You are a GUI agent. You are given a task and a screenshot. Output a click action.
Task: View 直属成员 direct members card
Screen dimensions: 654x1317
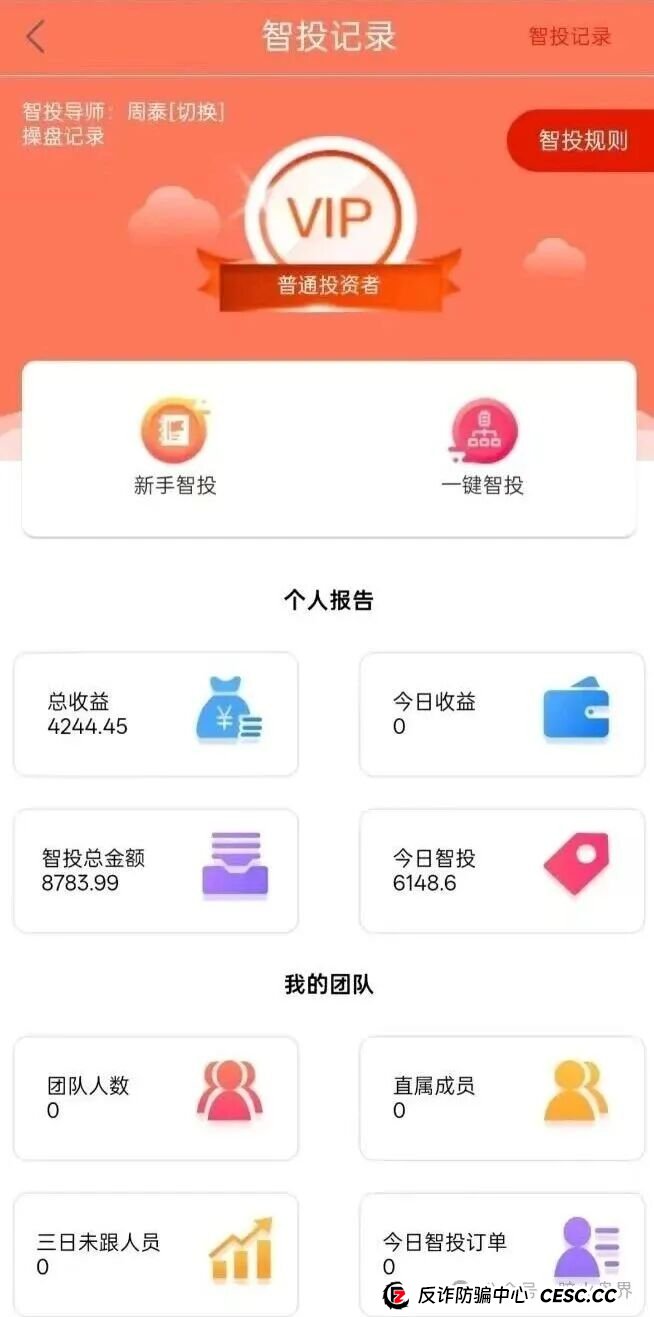pos(502,1098)
